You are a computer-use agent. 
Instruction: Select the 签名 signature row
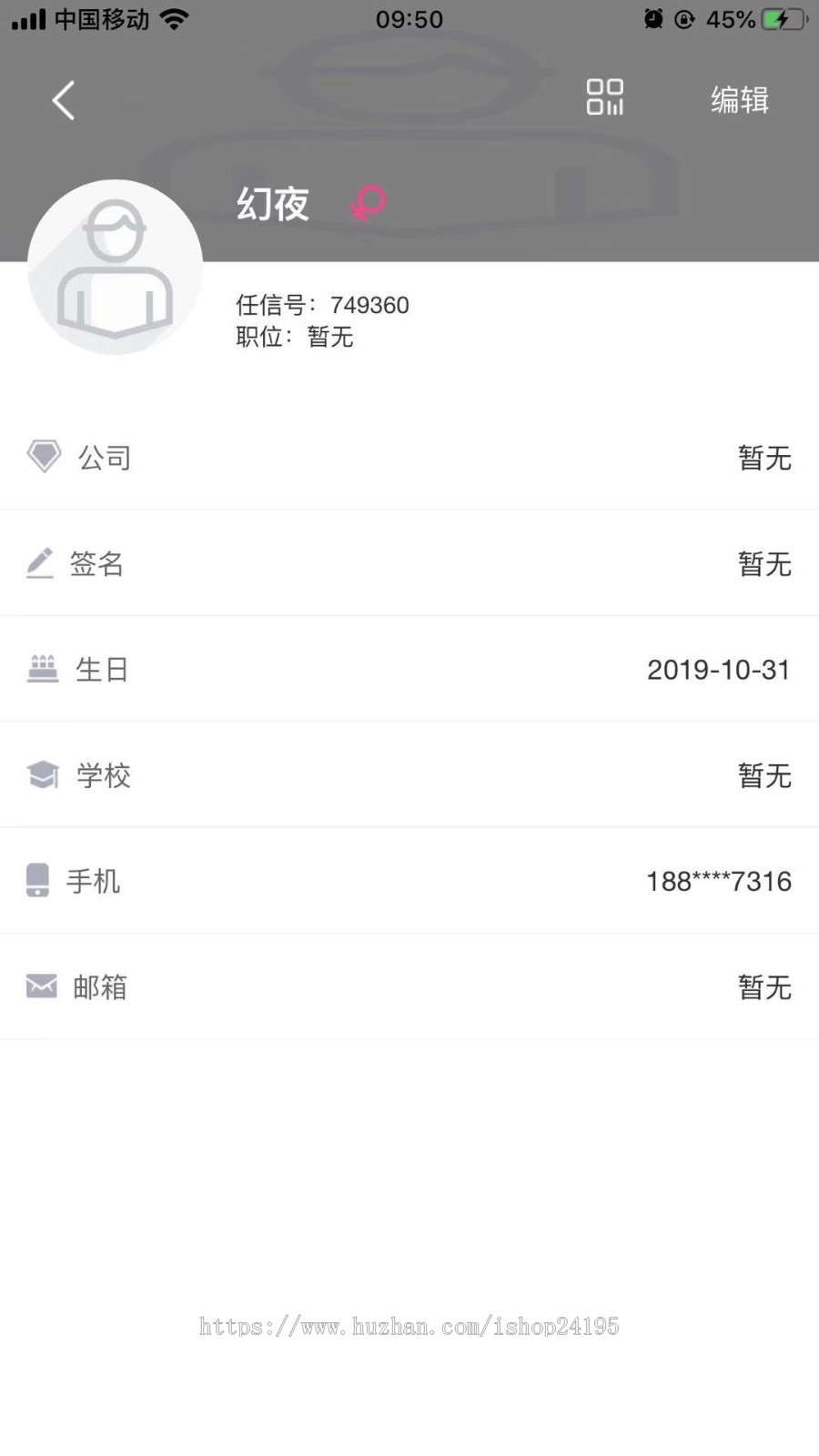(409, 563)
